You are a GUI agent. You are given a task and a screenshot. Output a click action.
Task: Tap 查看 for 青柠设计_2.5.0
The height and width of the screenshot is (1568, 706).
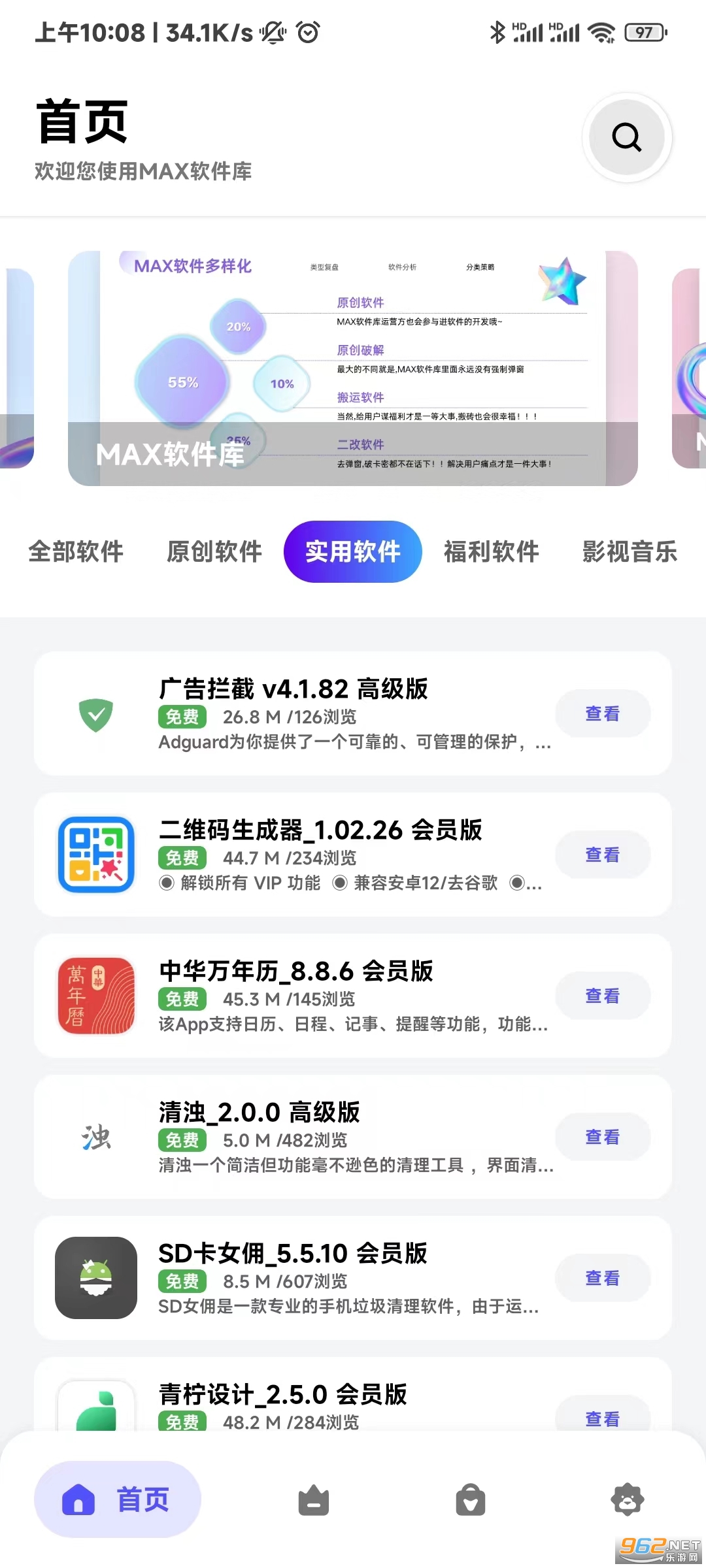(x=602, y=1418)
